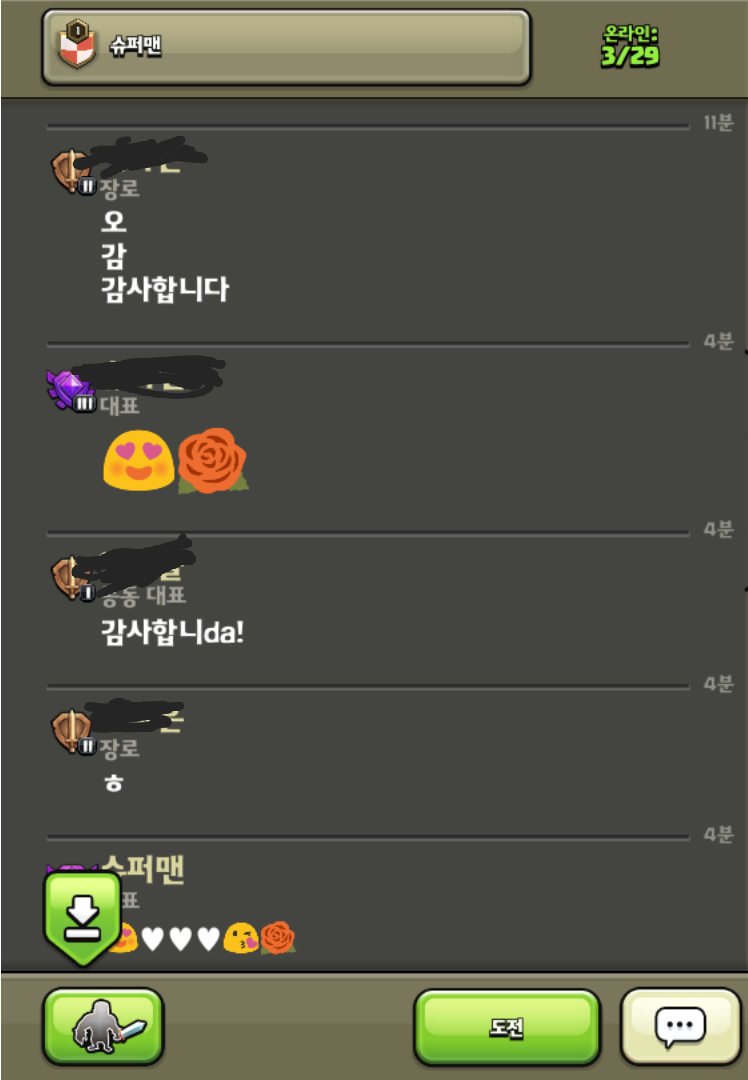Tap the troop request button
The width and height of the screenshot is (748, 1080).
click(x=102, y=1027)
